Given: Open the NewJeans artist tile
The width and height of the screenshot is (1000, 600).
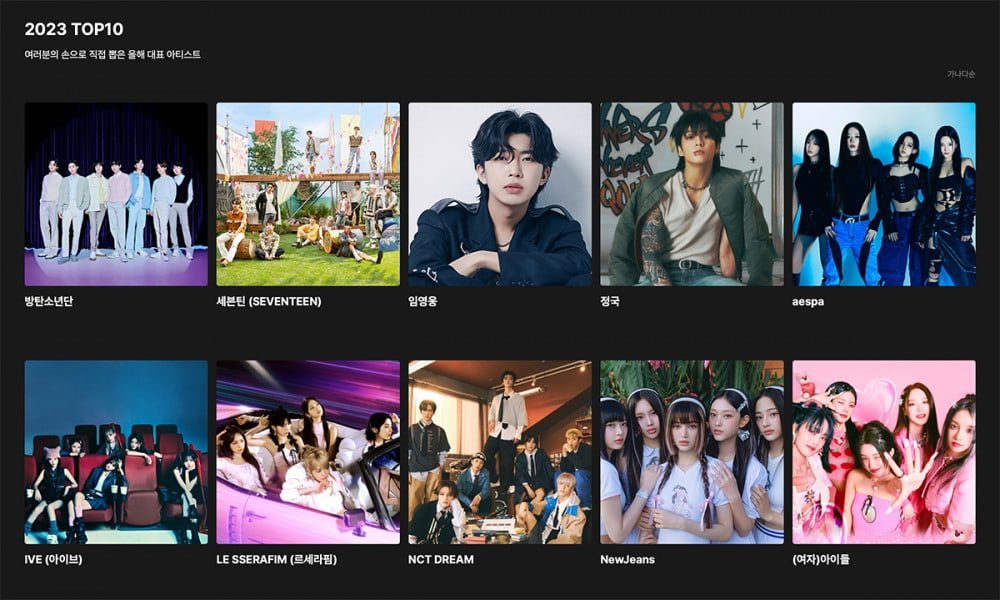Looking at the screenshot, I should [692, 452].
